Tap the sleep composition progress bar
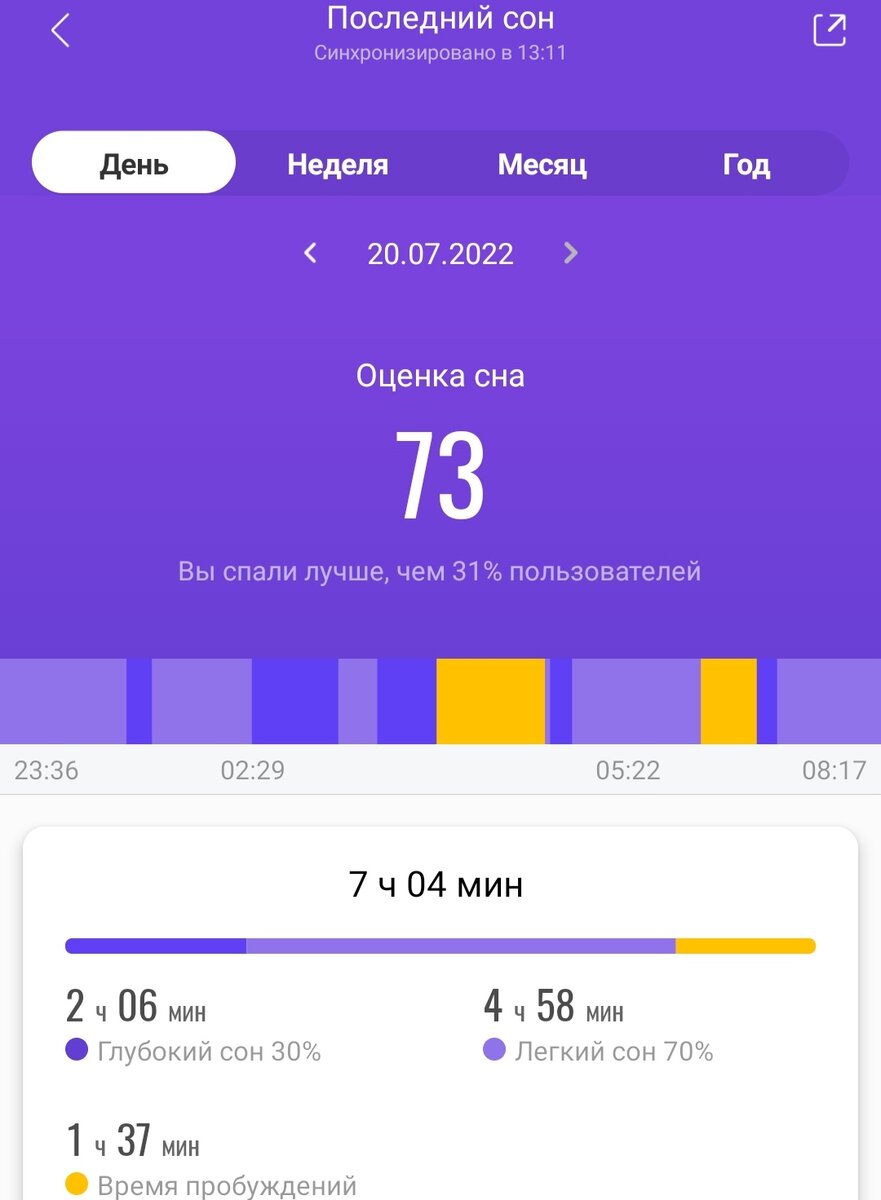881x1200 pixels. pos(440,944)
